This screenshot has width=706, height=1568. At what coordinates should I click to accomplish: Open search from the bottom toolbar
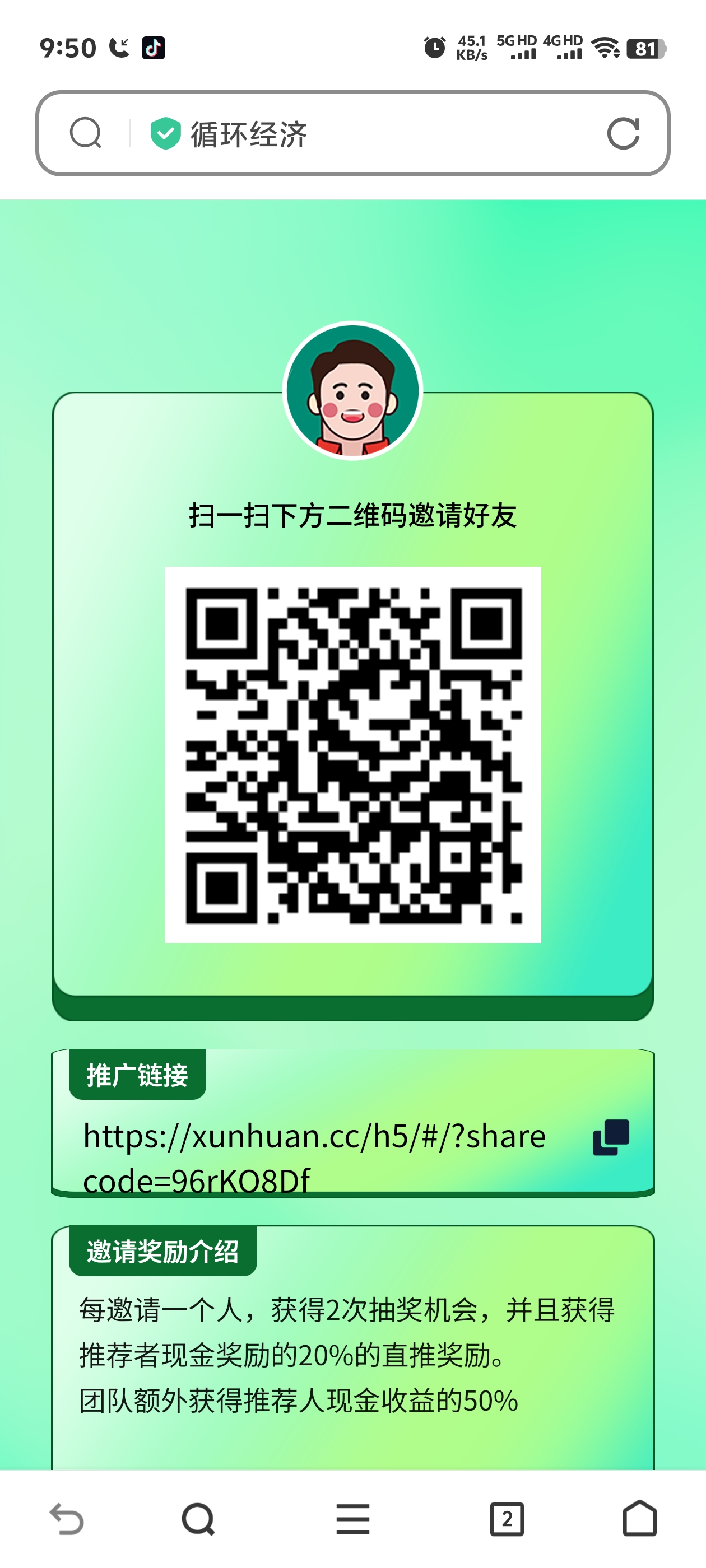[198, 1519]
